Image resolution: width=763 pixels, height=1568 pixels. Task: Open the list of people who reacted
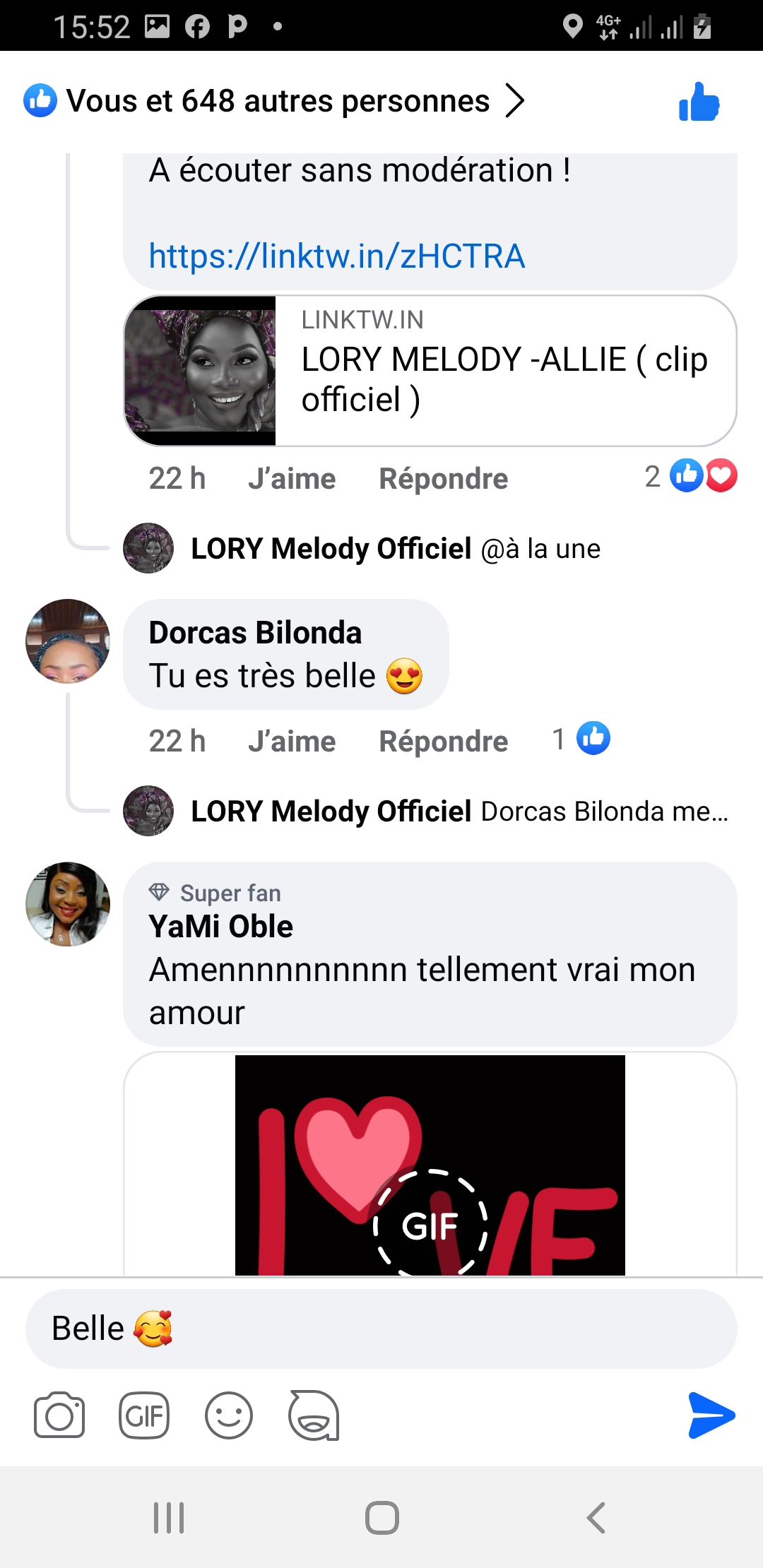click(276, 101)
